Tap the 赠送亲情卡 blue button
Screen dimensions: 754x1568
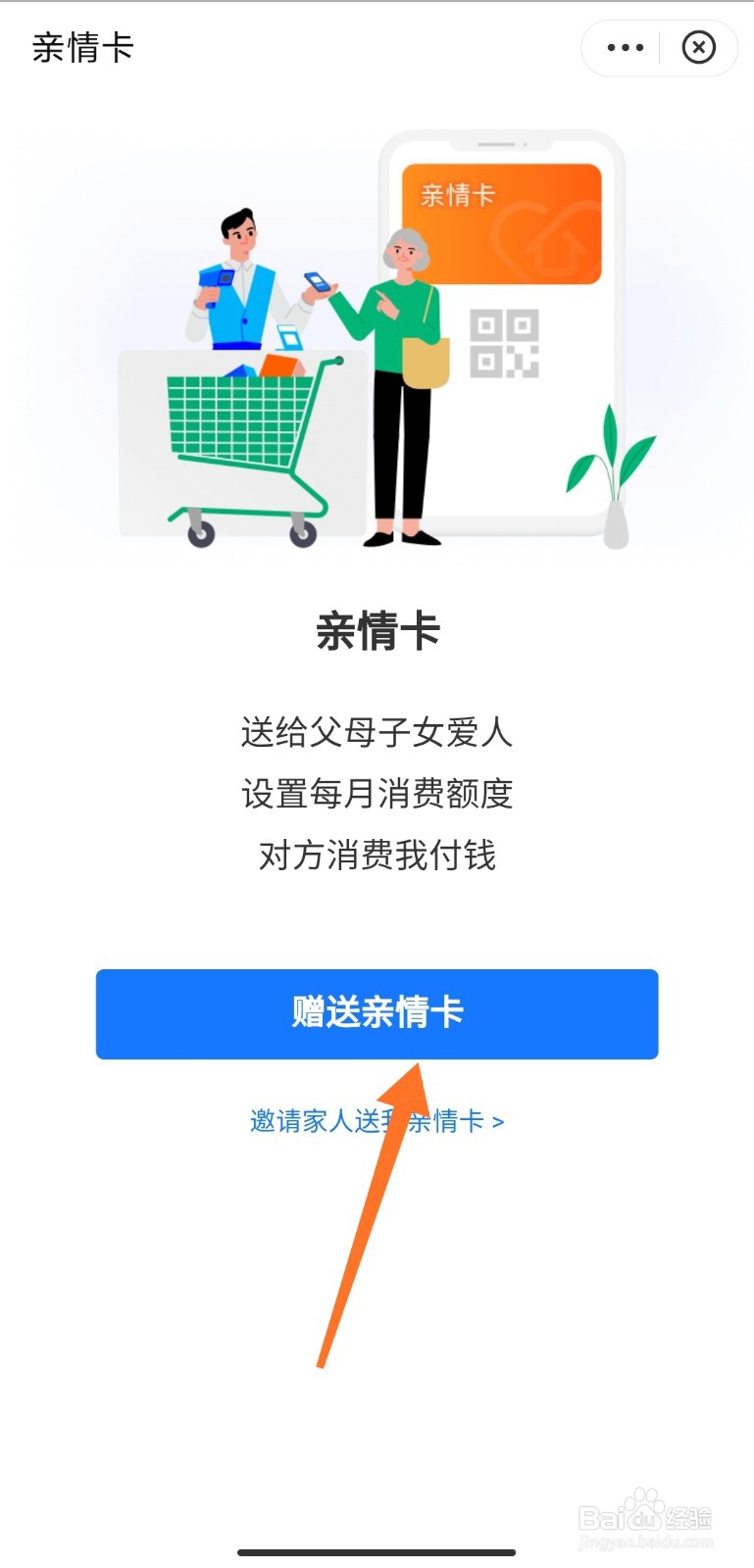tap(377, 1015)
